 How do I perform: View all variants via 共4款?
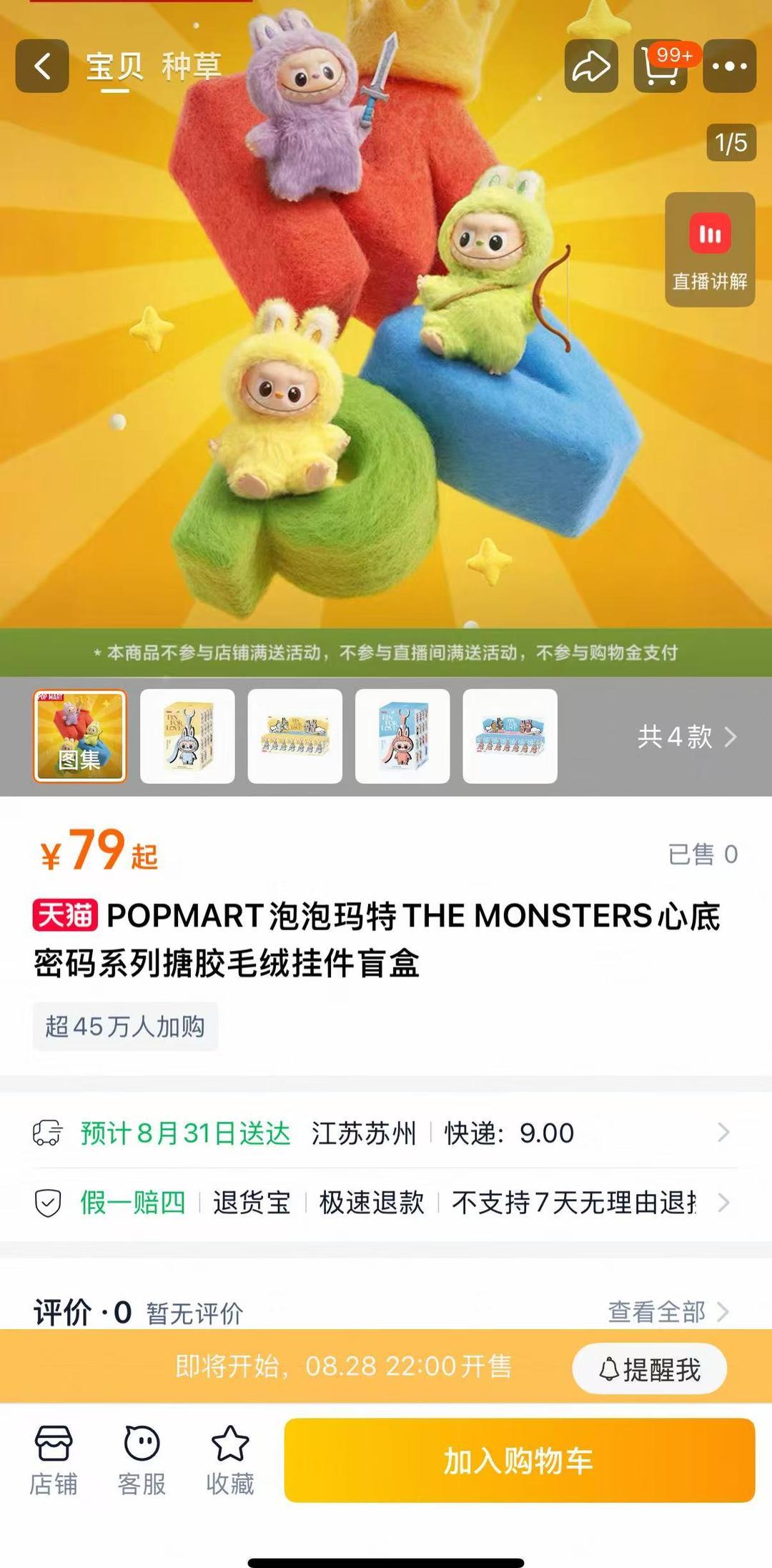[x=686, y=736]
